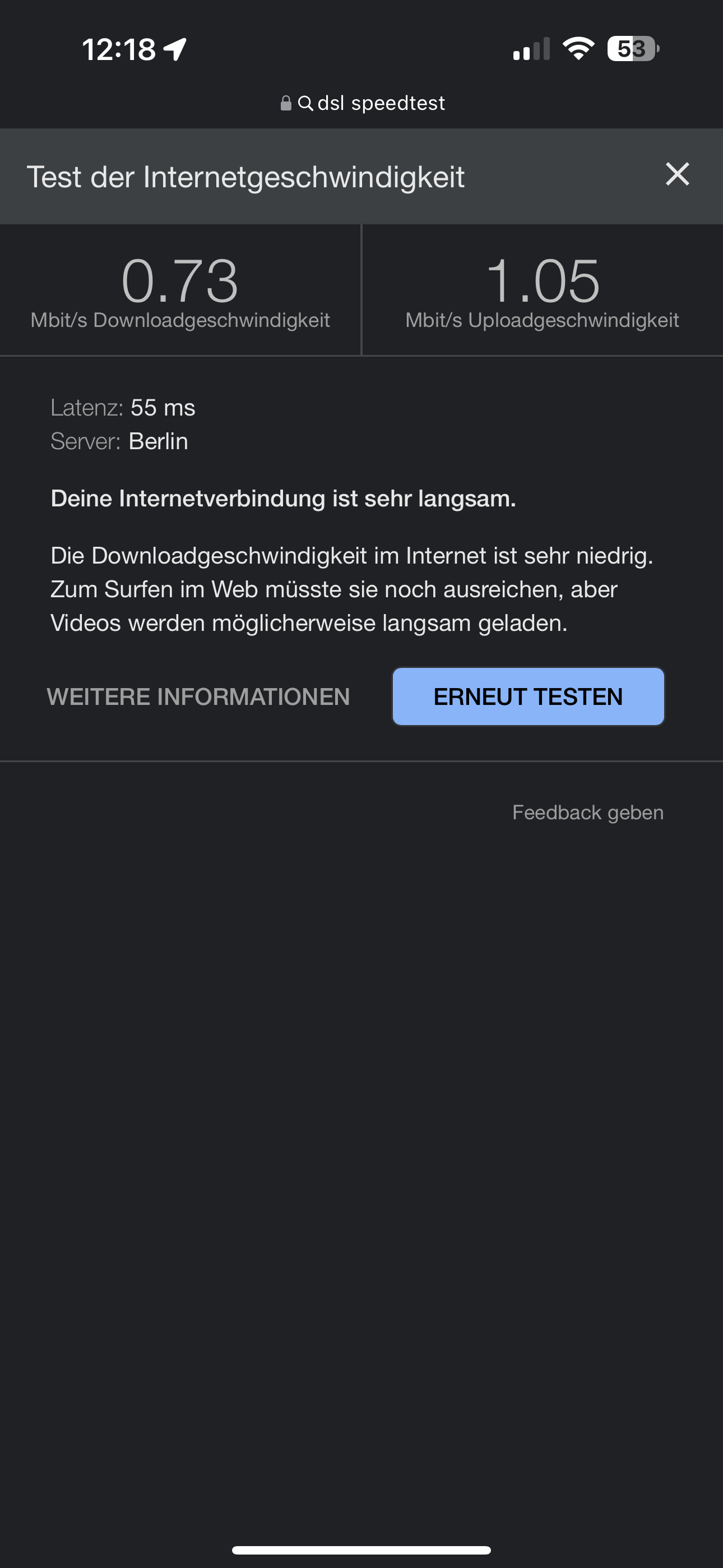Tap Feedback geben link

point(588,813)
